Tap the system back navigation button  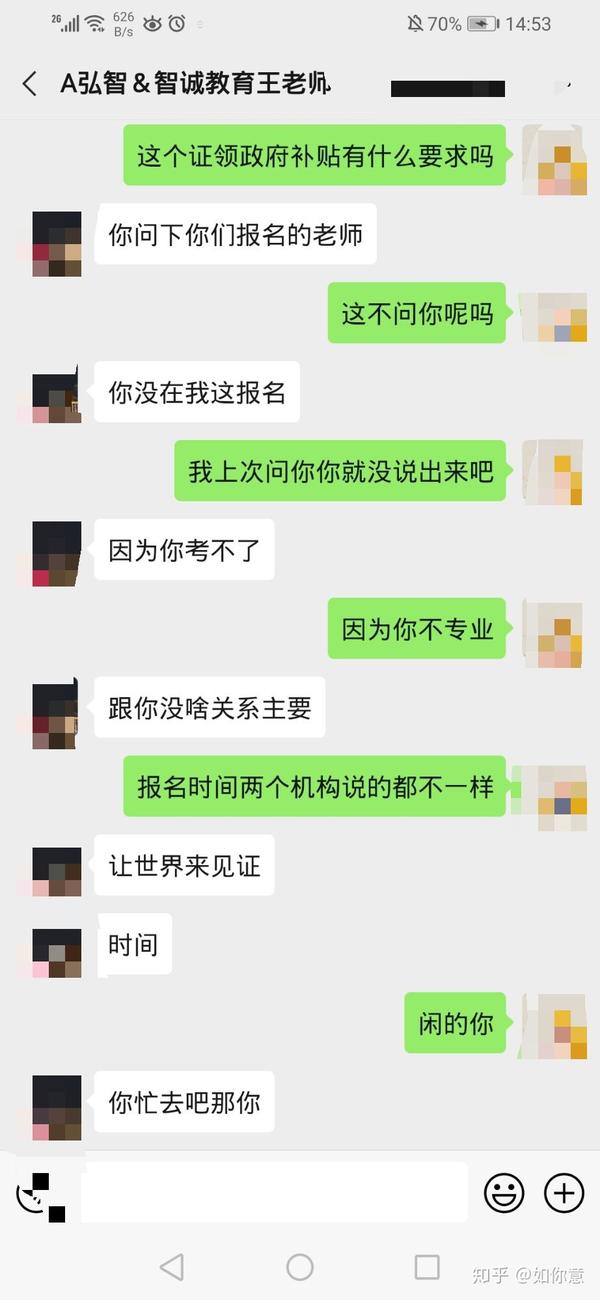click(172, 1267)
